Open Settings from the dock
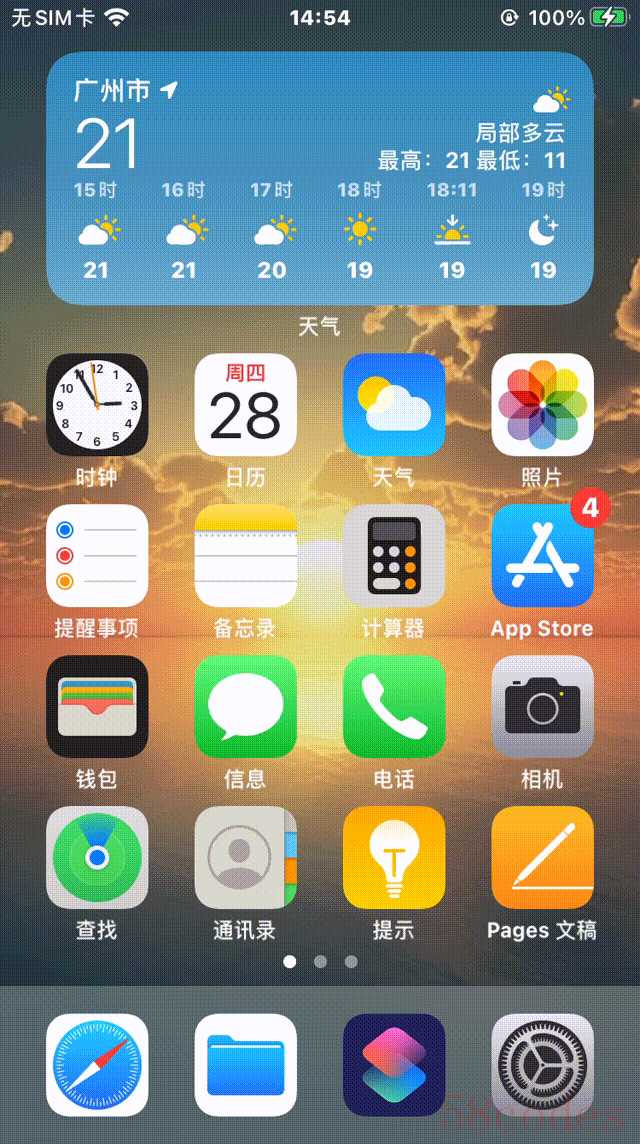The width and height of the screenshot is (640, 1144). (542, 1065)
